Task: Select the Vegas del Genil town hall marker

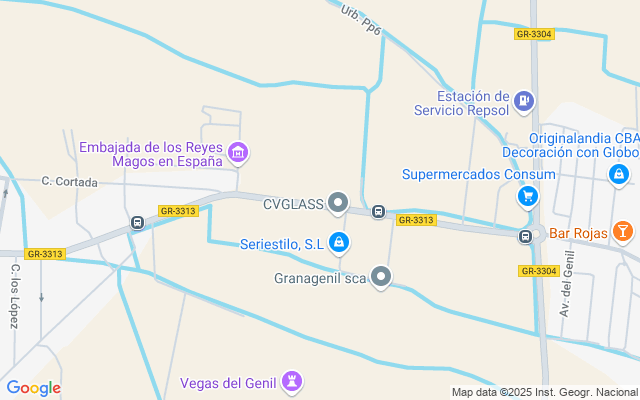Action: coord(292,381)
